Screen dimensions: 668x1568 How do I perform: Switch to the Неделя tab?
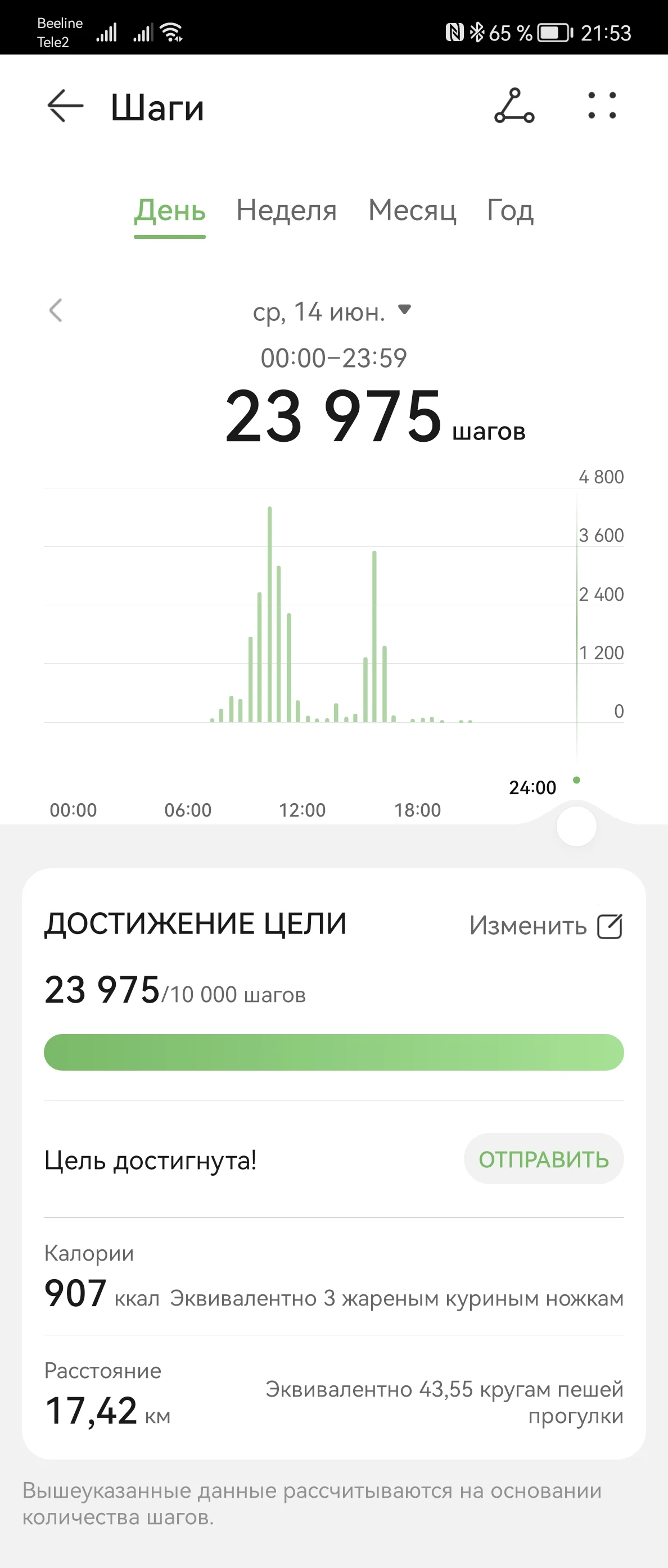pos(286,211)
